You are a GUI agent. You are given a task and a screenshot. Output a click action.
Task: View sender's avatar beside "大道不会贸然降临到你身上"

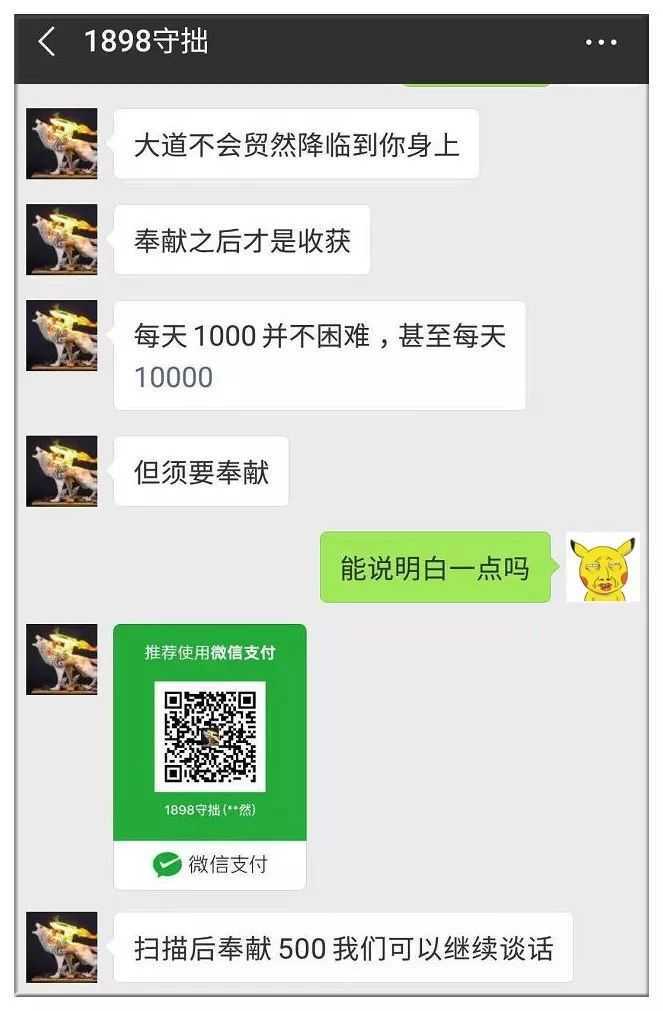(x=62, y=144)
